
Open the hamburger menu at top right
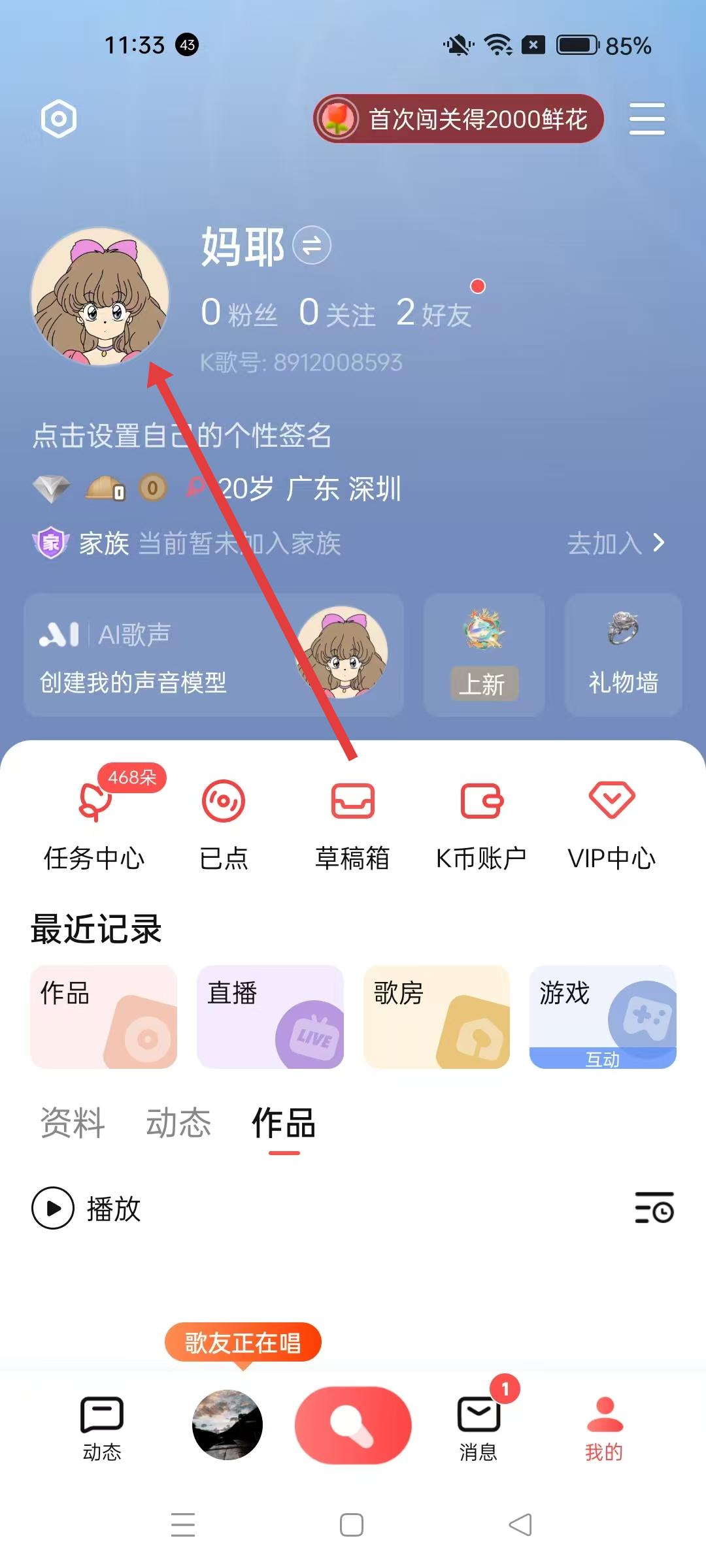click(x=647, y=119)
